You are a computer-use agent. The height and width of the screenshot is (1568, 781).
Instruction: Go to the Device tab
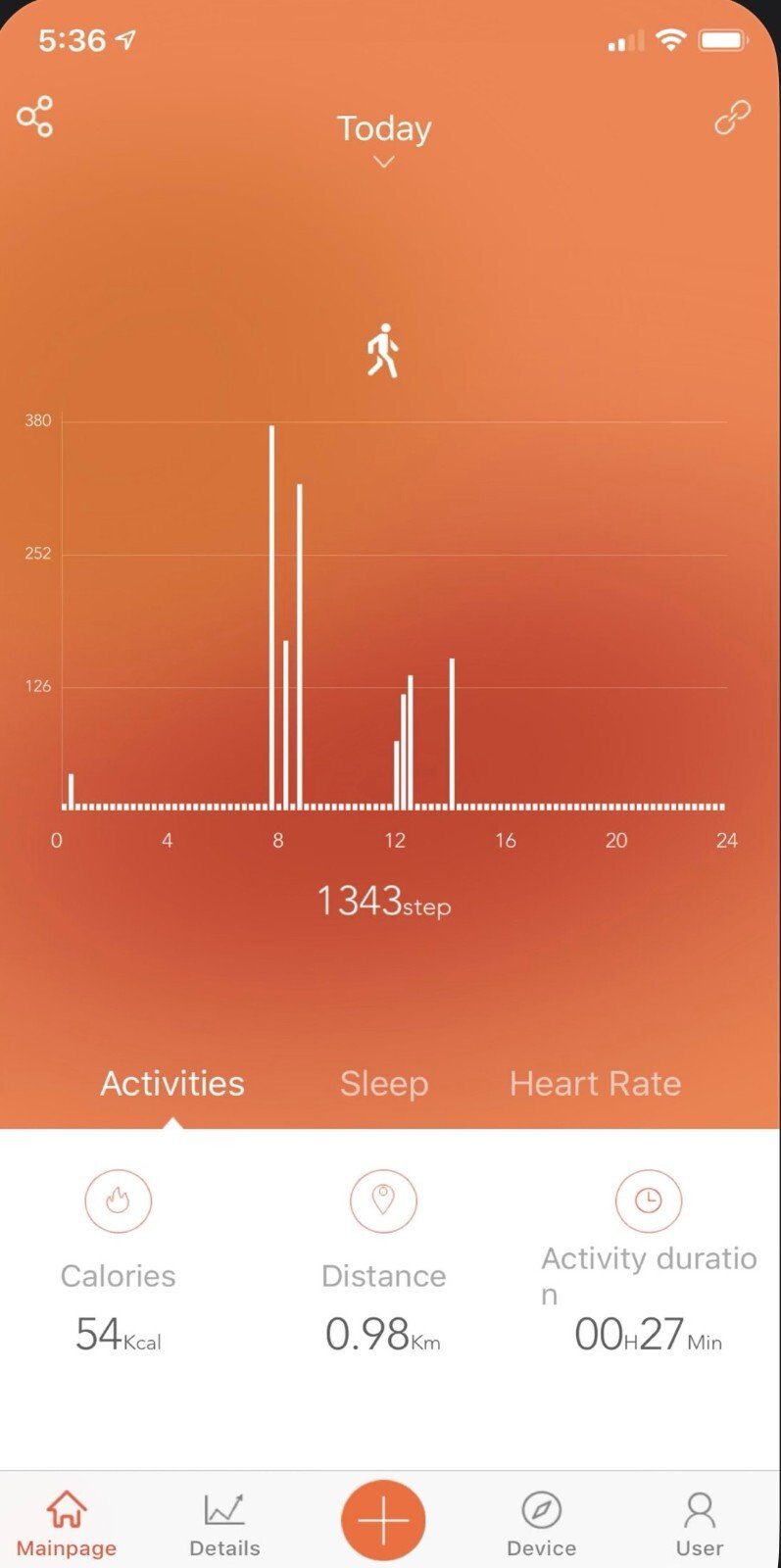[x=541, y=1523]
